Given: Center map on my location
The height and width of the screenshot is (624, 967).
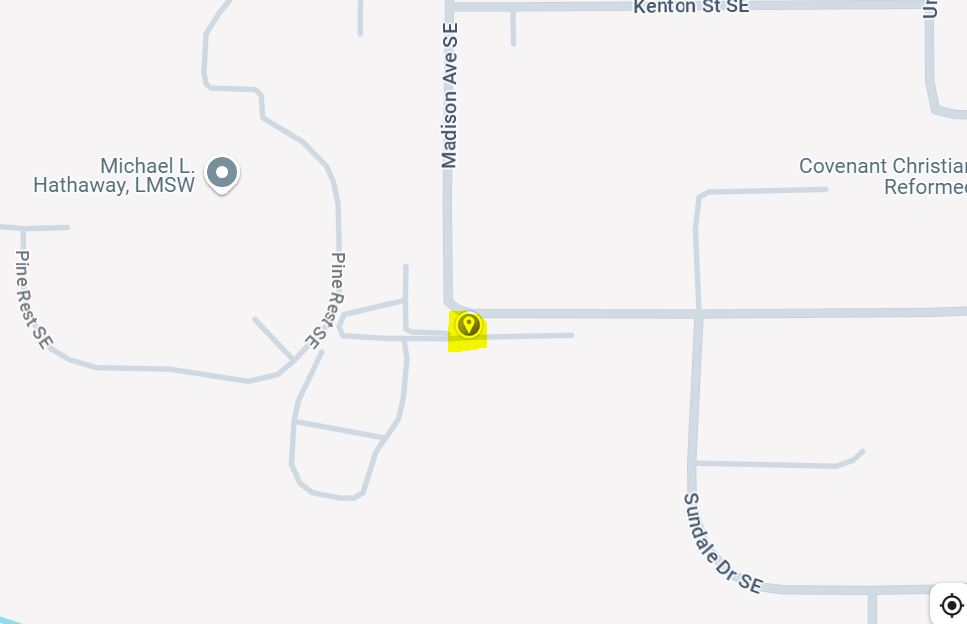Looking at the screenshot, I should pos(951,604).
